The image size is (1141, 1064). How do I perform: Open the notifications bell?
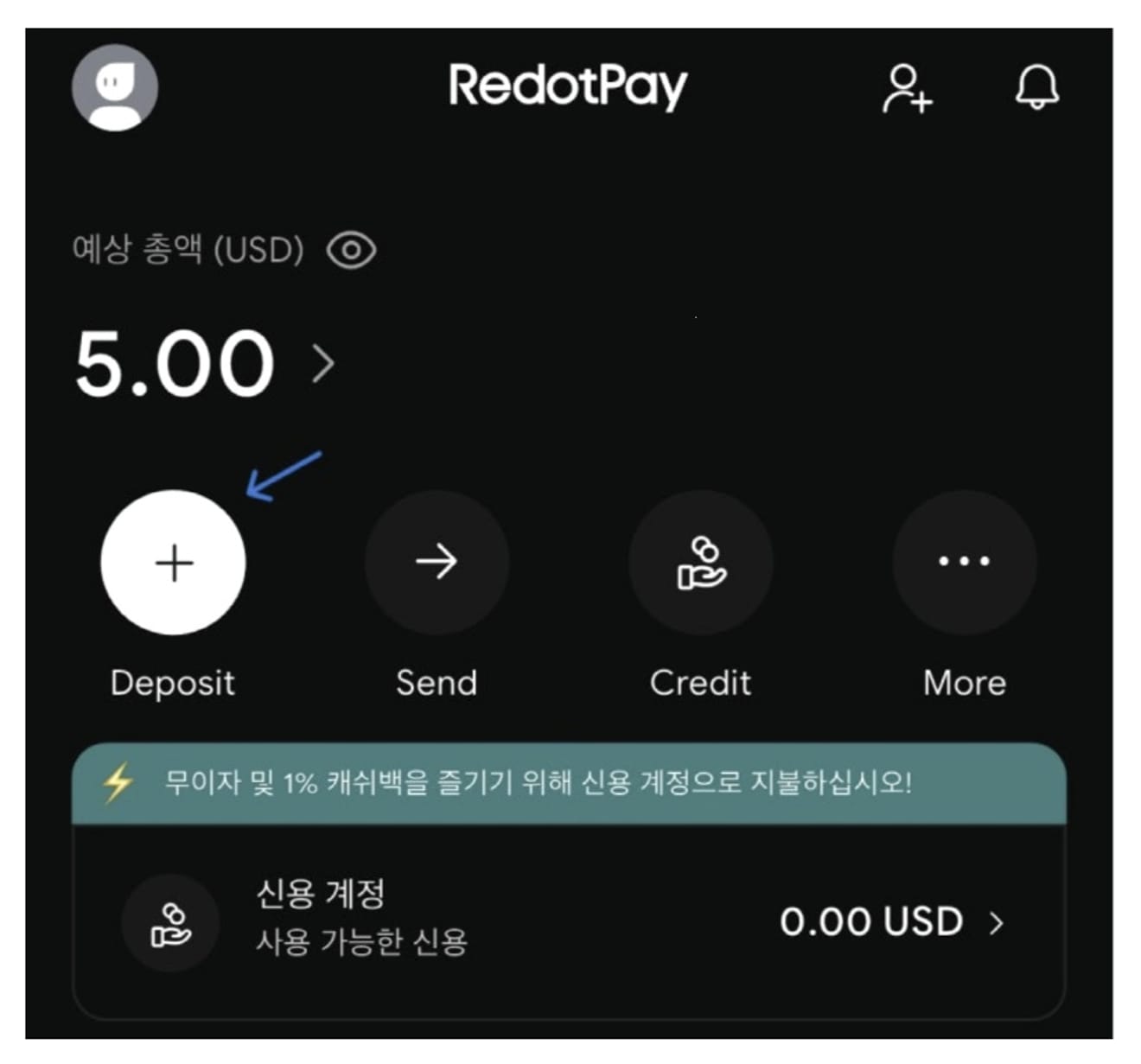1036,87
